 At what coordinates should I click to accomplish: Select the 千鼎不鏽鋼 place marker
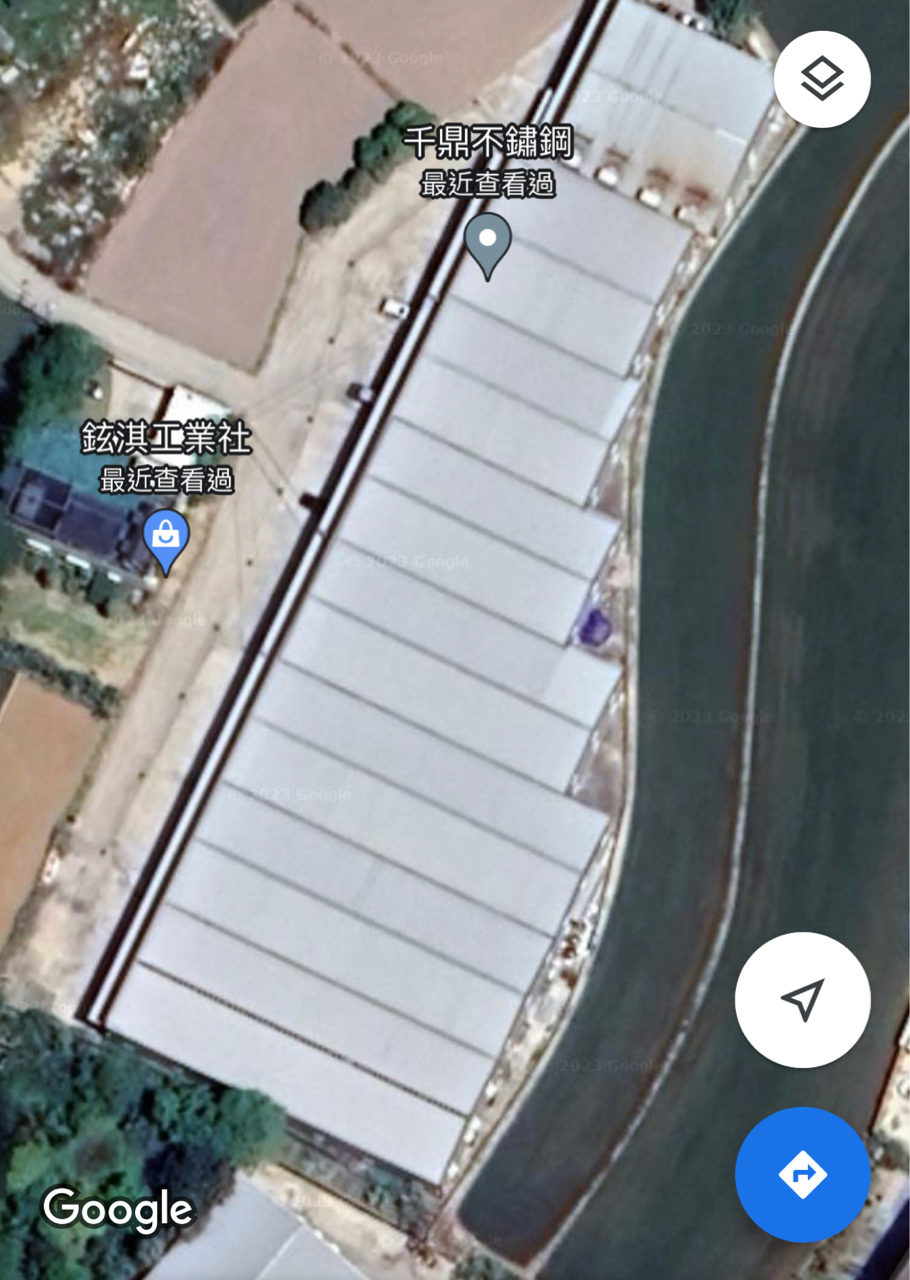[488, 242]
